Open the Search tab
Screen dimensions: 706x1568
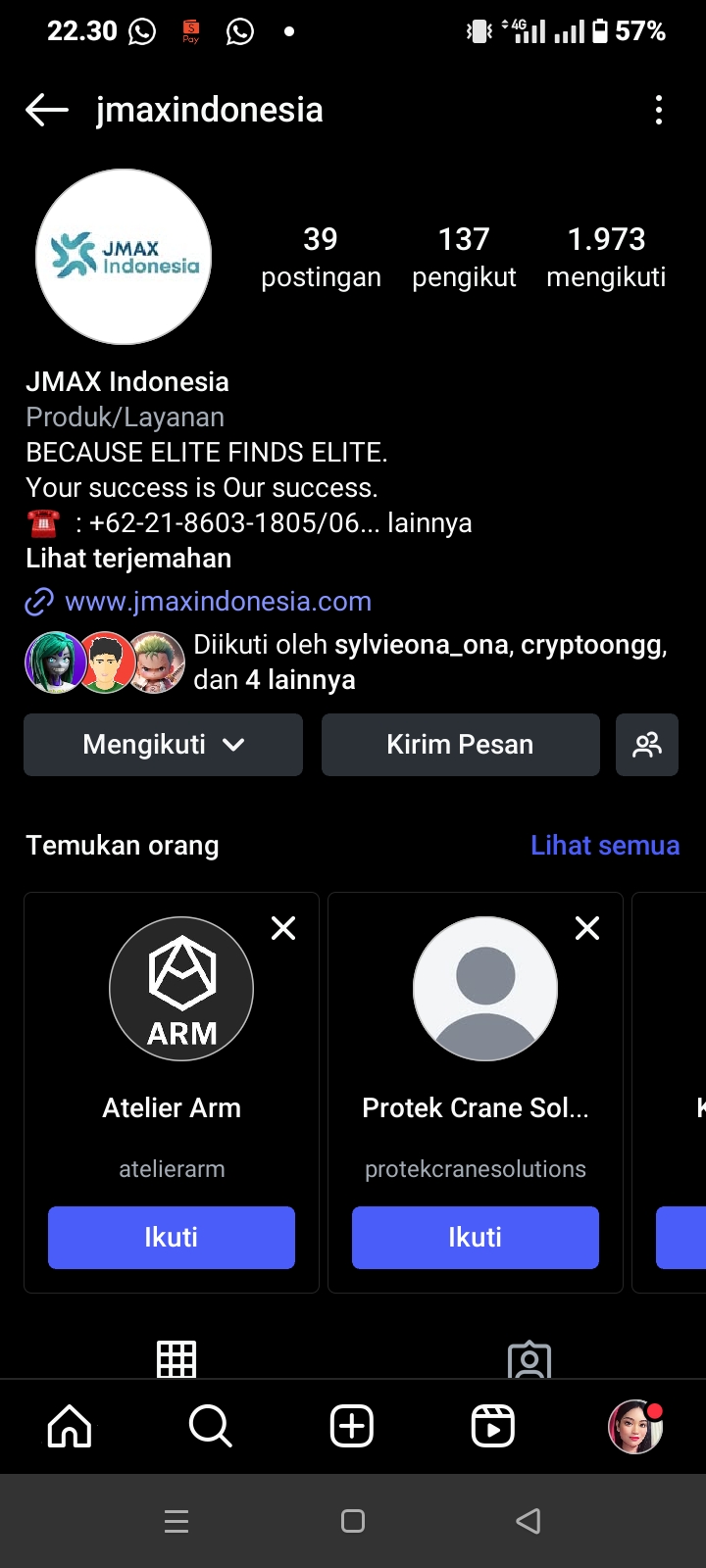(210, 1426)
